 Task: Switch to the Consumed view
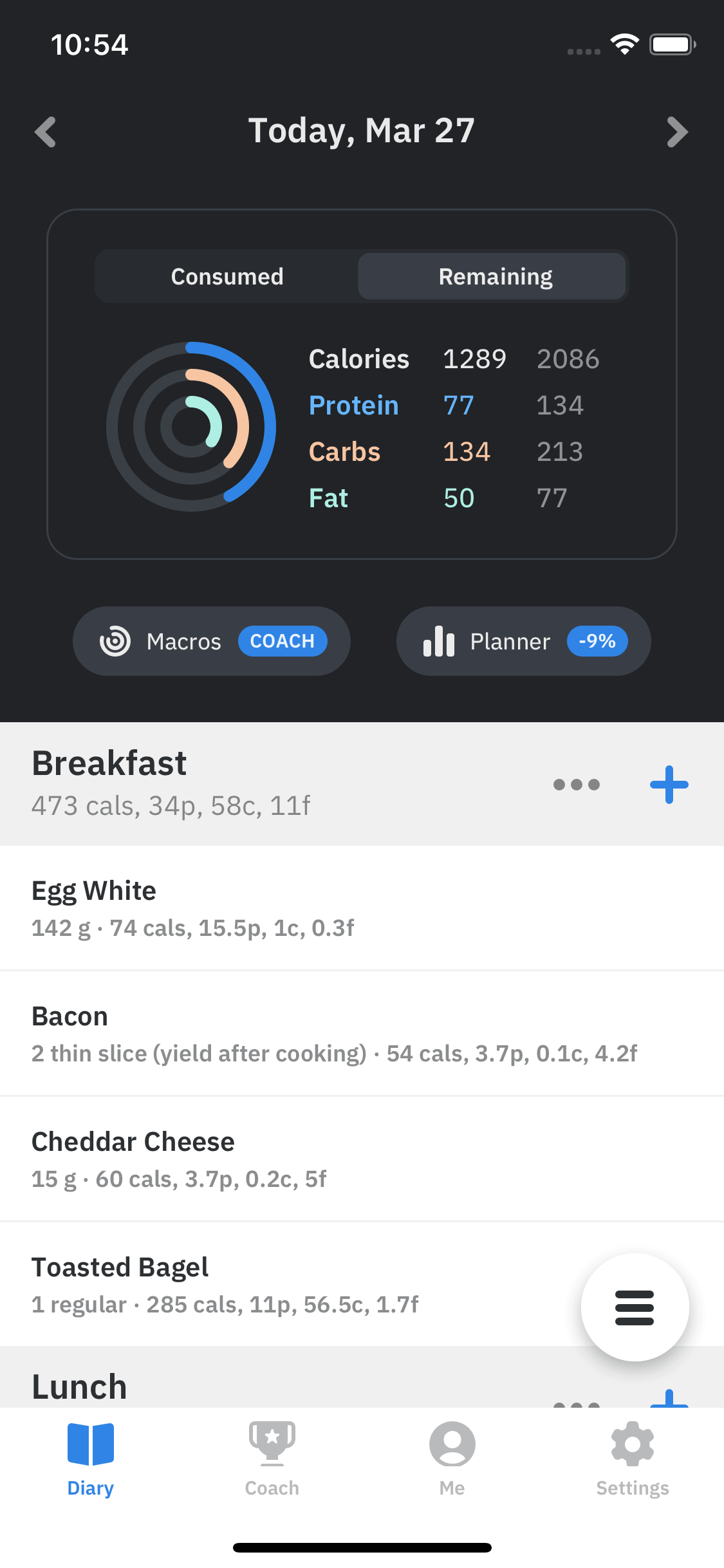(227, 277)
